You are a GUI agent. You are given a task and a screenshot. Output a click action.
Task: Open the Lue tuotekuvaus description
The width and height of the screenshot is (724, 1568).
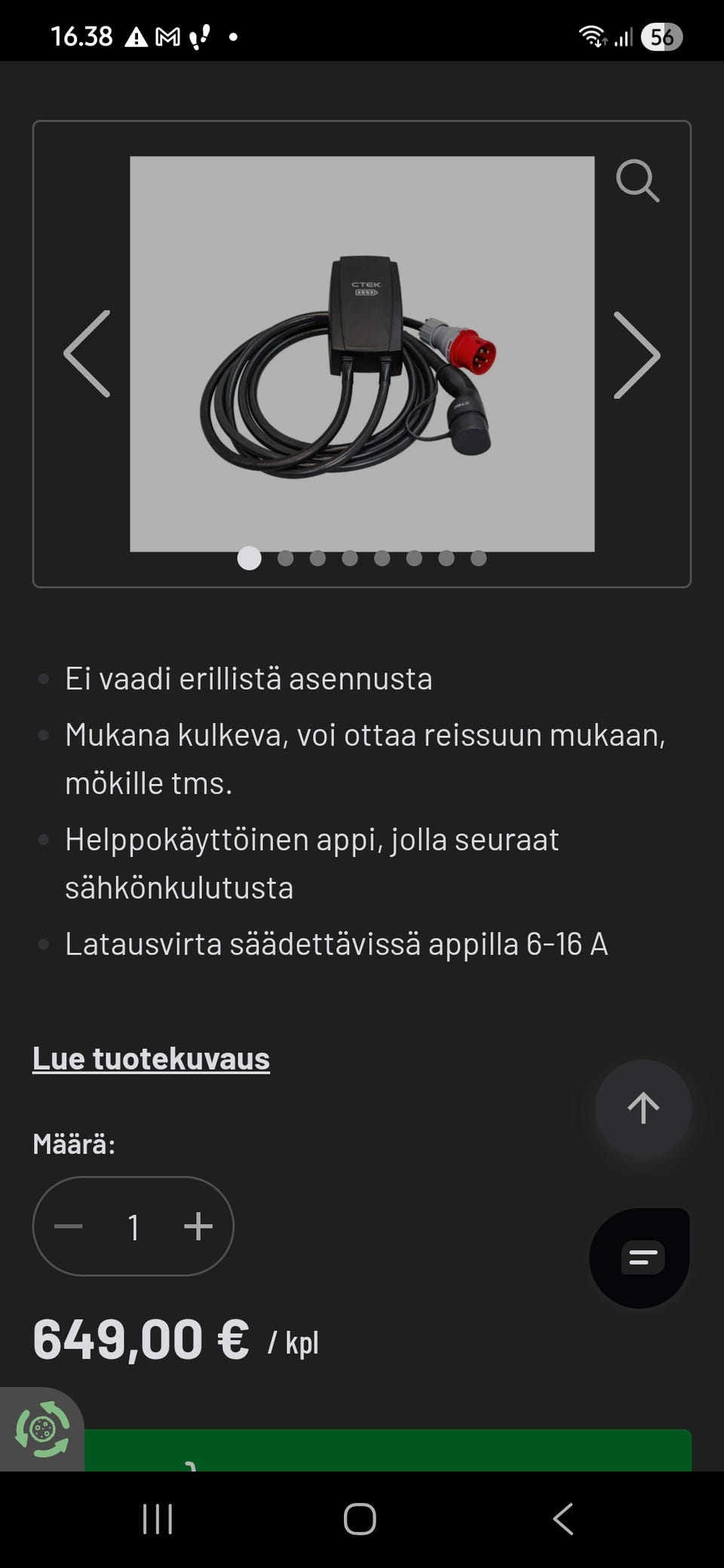[x=150, y=1058]
